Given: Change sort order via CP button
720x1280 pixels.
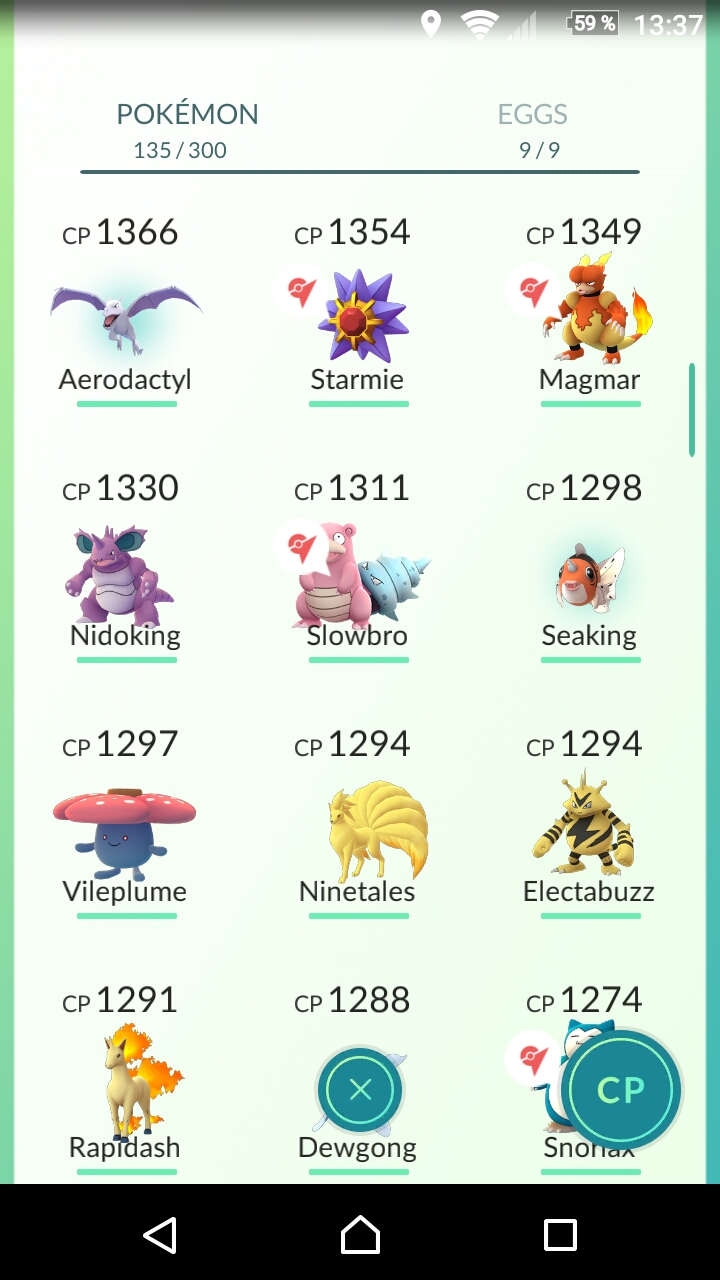Looking at the screenshot, I should 621,1090.
